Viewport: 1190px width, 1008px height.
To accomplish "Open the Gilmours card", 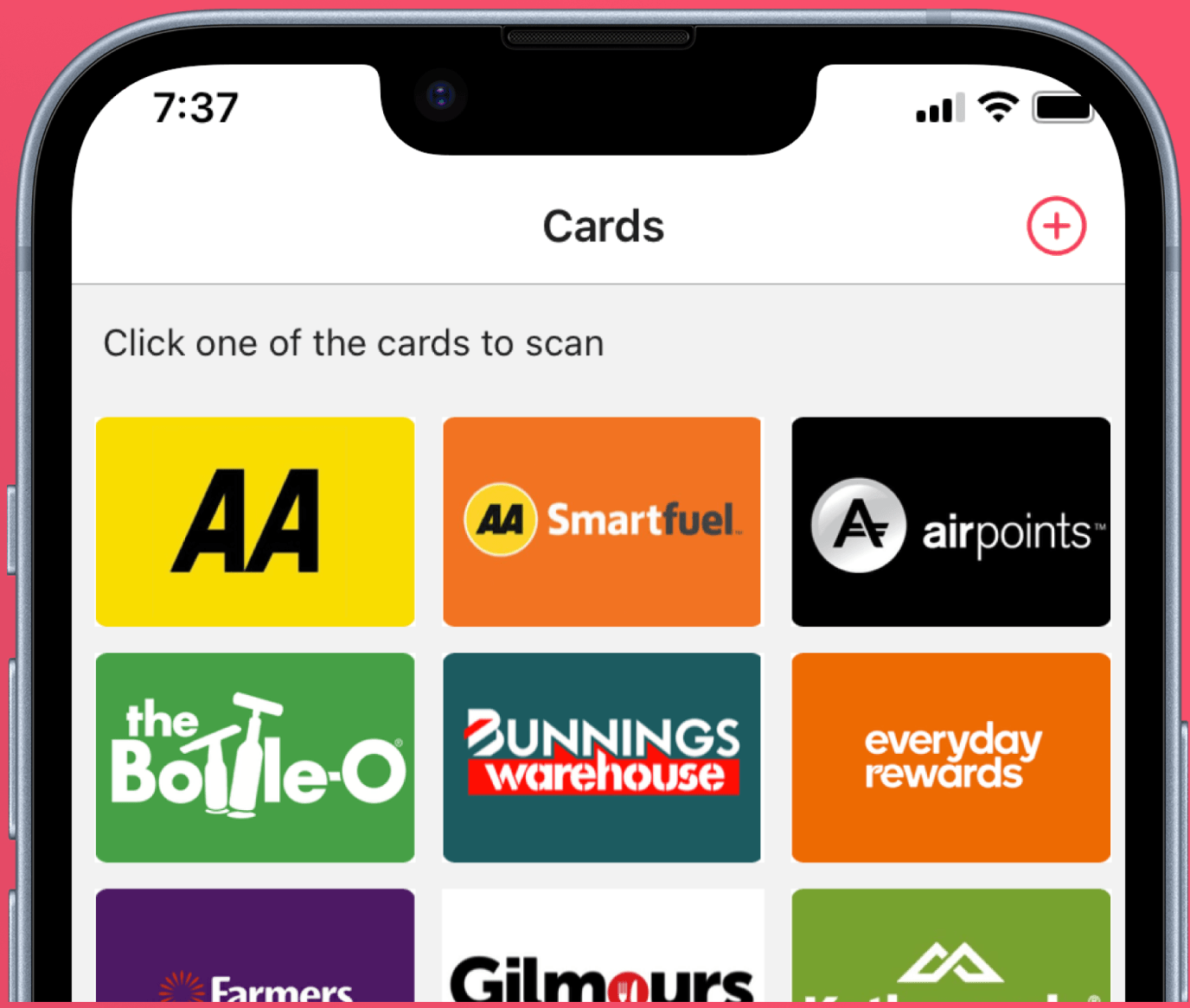I will 602,951.
